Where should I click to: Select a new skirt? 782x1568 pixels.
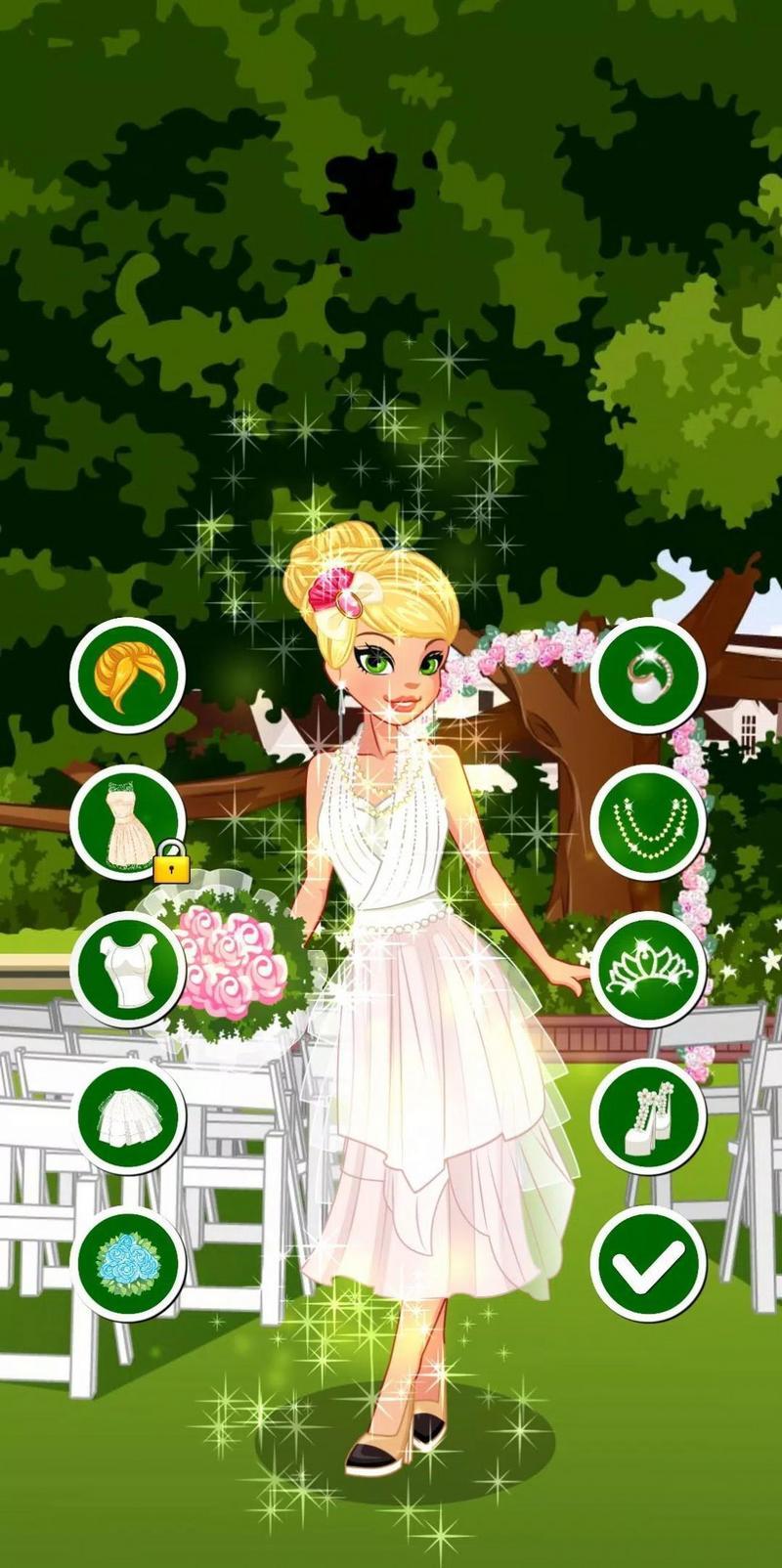pyautogui.click(x=127, y=1115)
